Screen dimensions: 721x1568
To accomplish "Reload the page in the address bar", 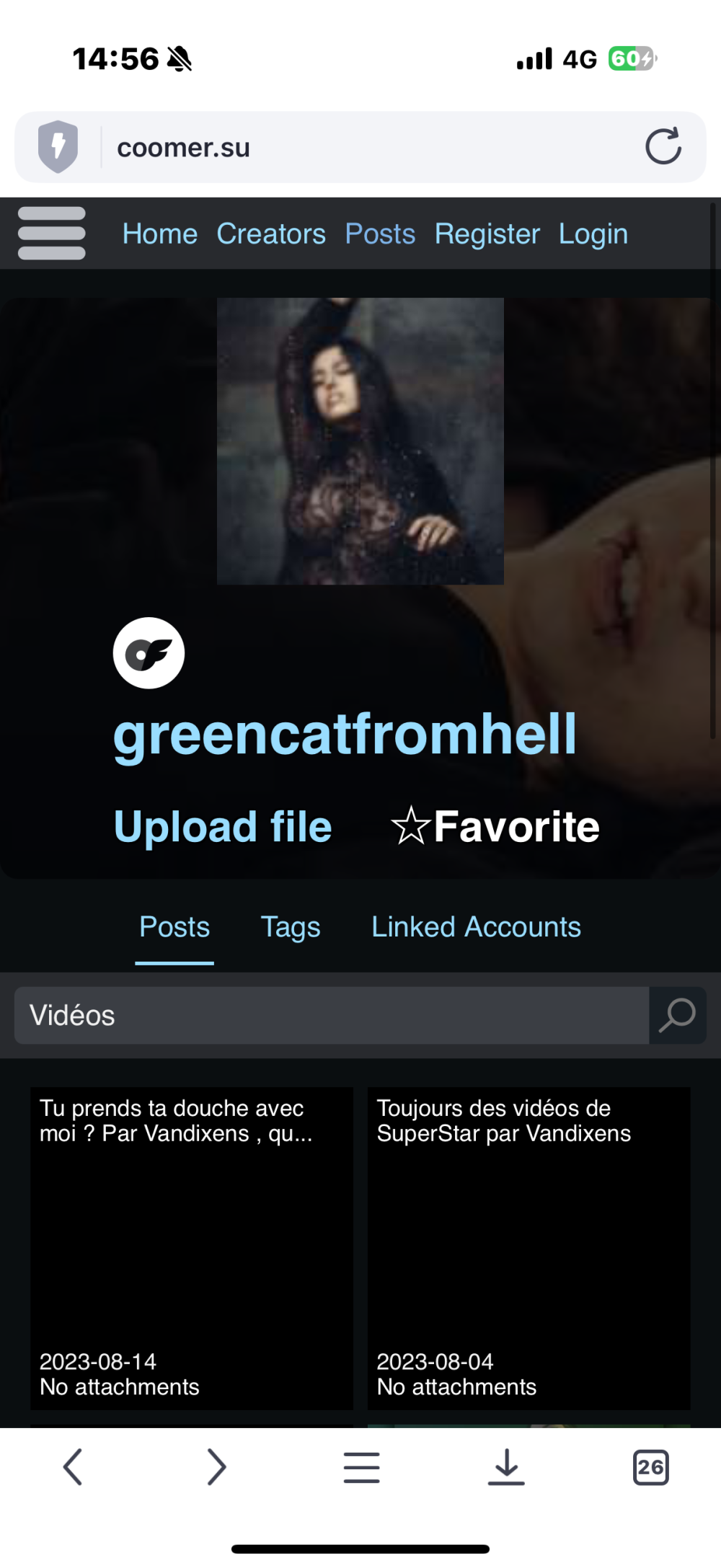I will click(x=663, y=146).
